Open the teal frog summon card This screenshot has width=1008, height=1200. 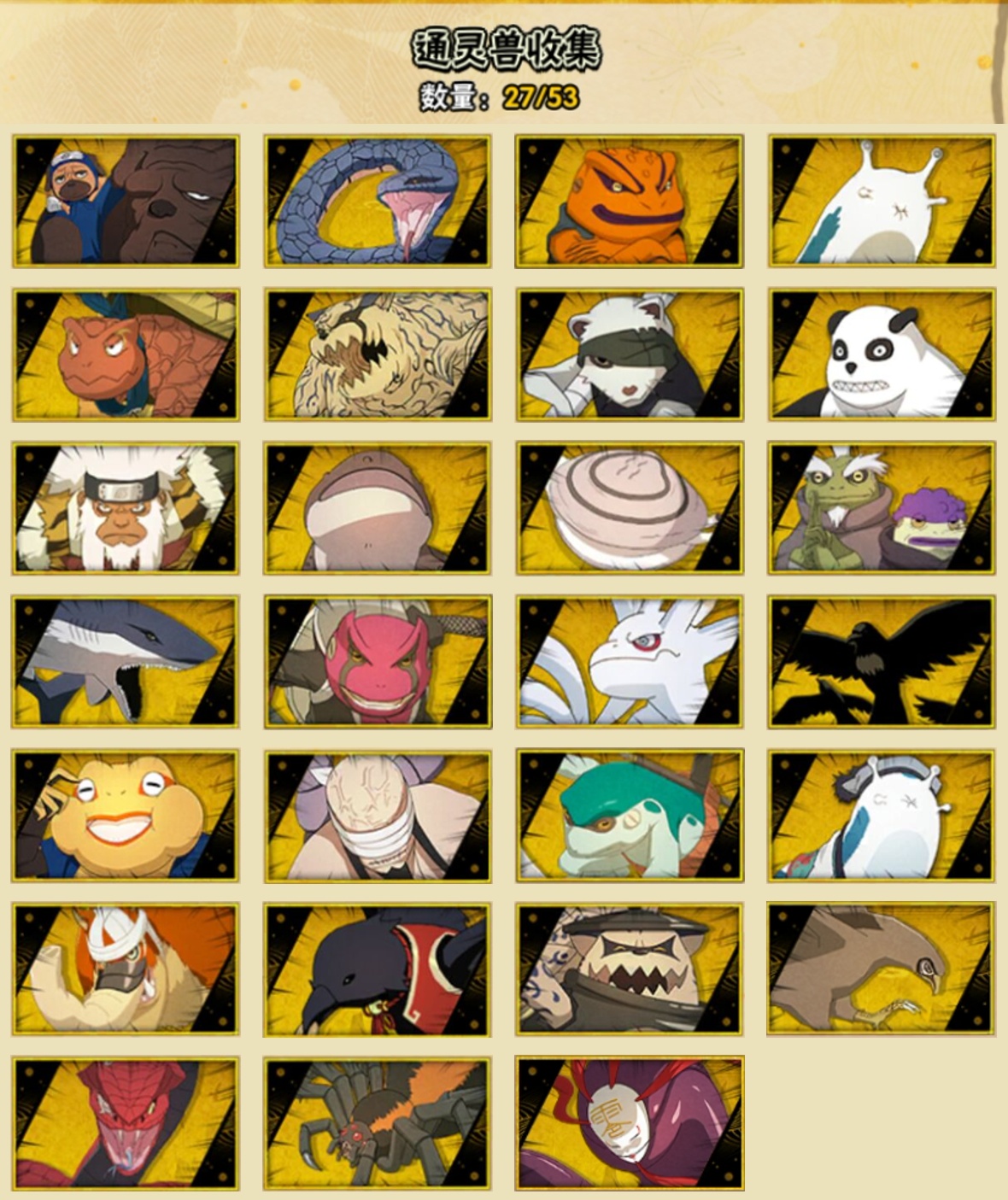630,816
